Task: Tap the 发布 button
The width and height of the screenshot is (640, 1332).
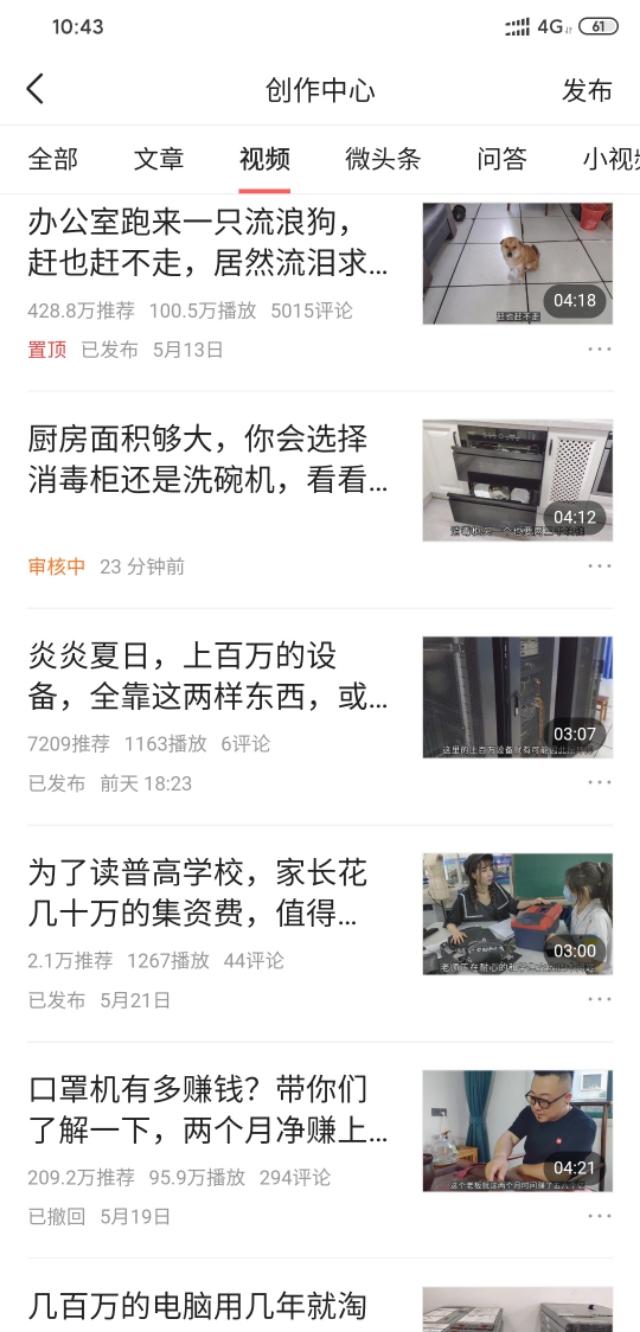Action: click(586, 90)
